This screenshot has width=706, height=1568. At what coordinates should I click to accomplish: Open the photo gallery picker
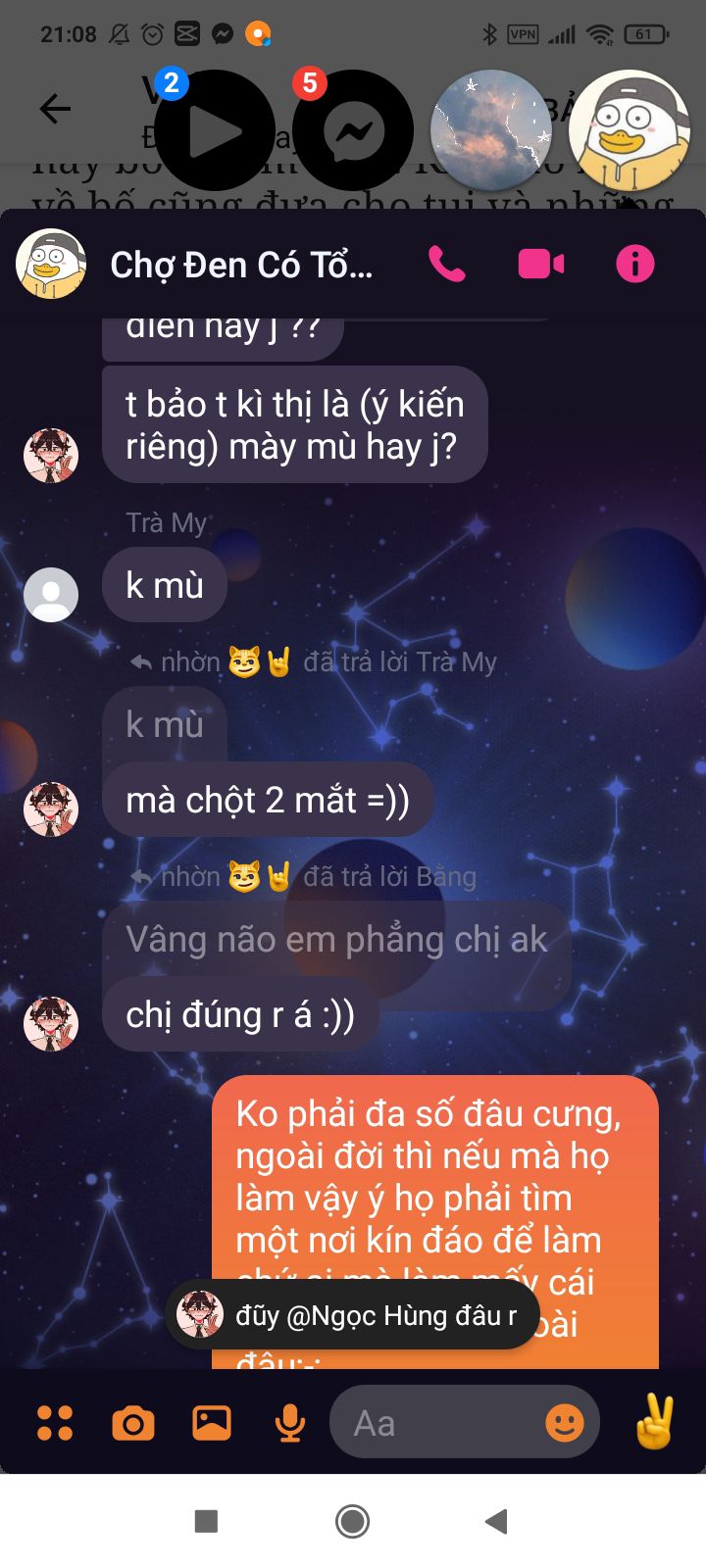(211, 1423)
